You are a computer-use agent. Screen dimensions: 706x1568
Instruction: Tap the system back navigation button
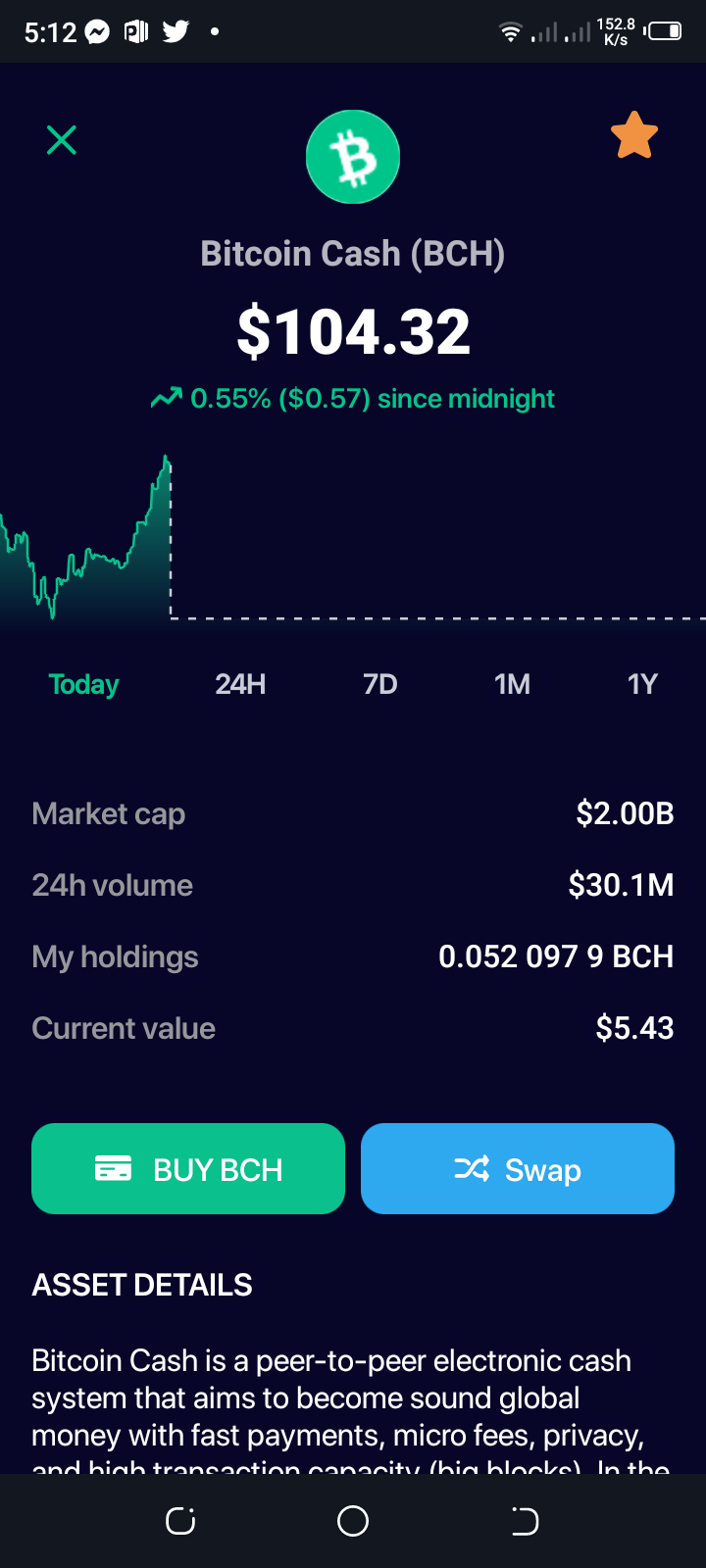tap(525, 1521)
